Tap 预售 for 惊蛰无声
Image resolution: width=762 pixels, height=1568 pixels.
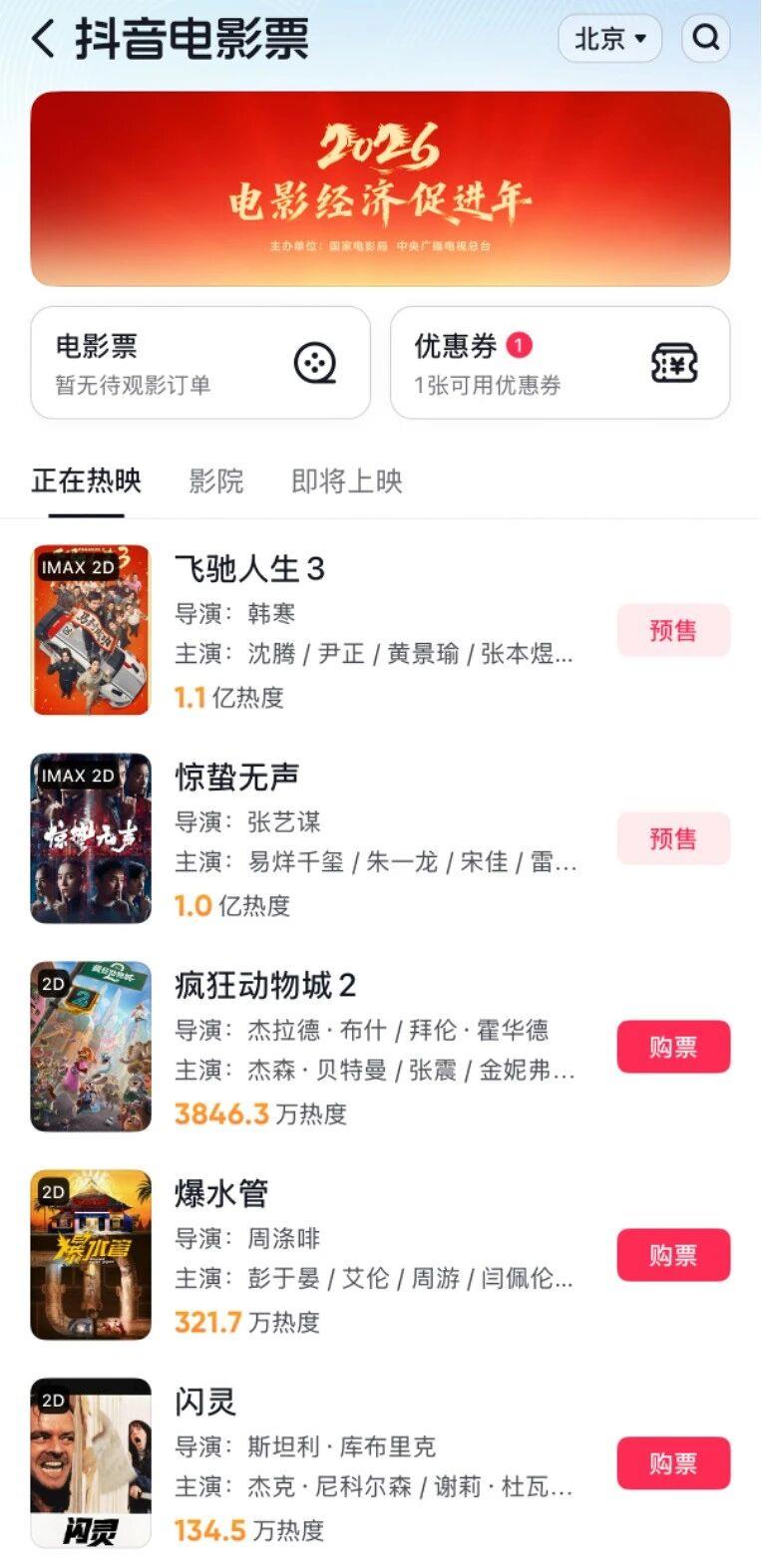(673, 839)
